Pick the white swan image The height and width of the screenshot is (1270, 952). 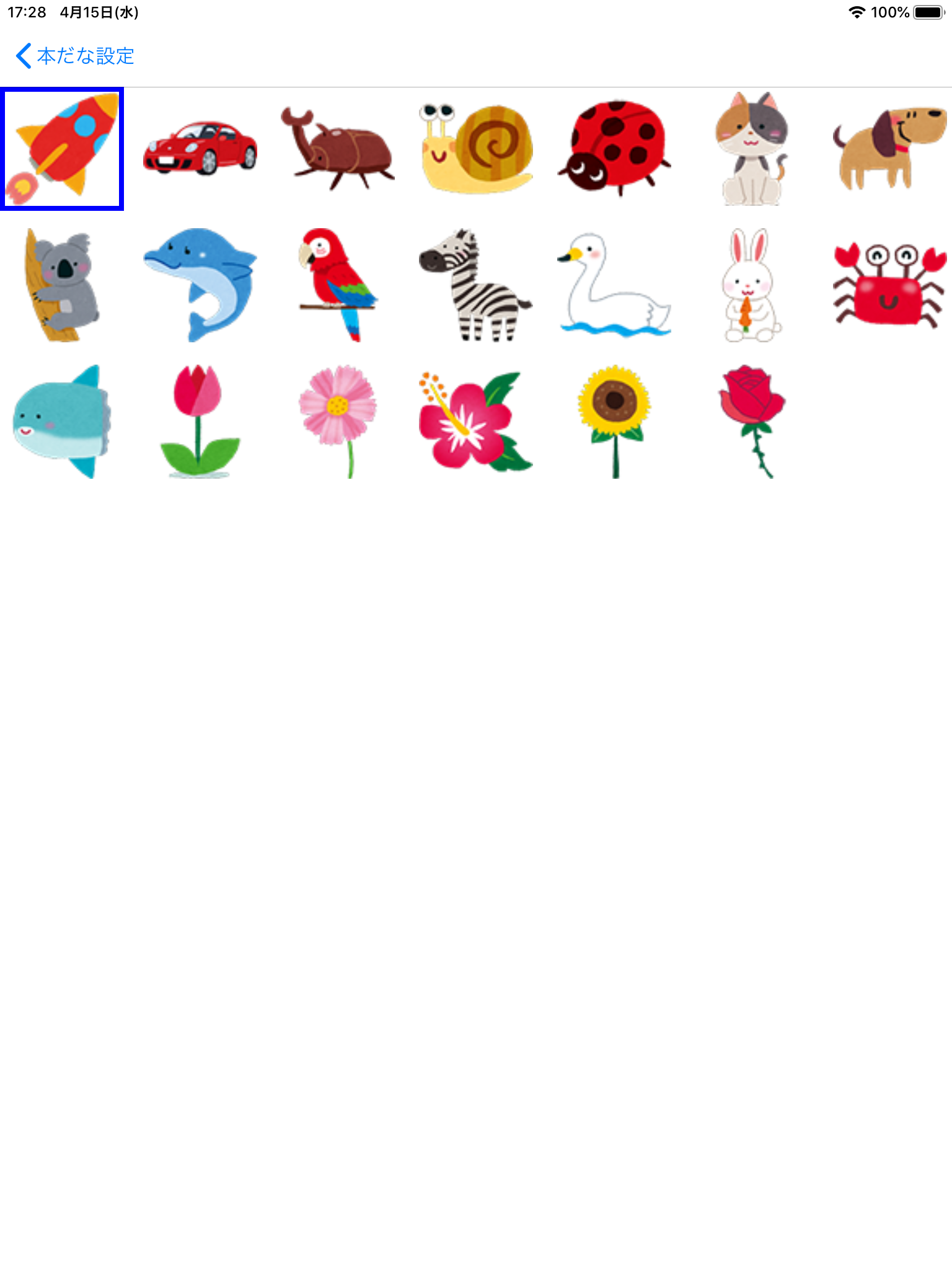coord(614,285)
